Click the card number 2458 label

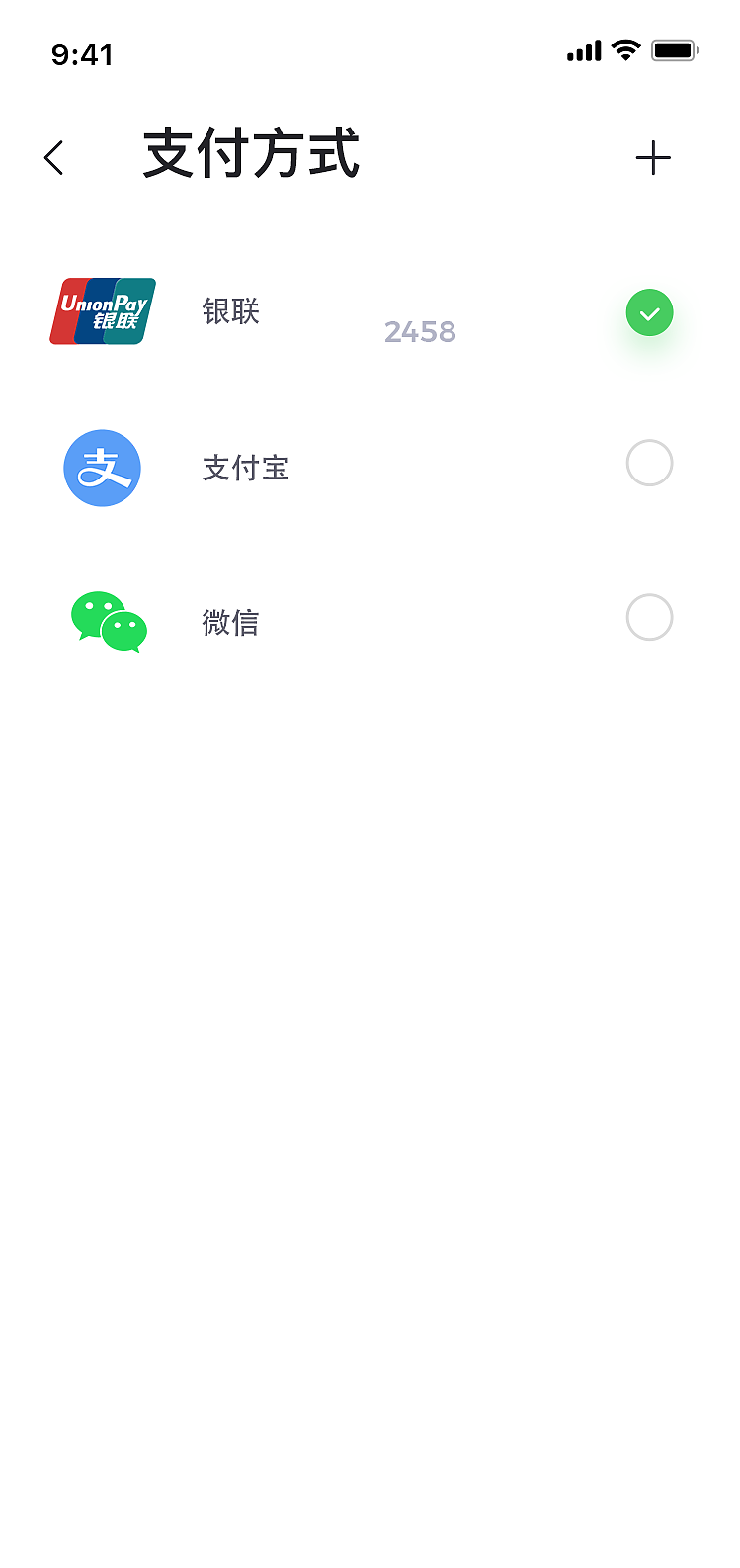tap(420, 331)
